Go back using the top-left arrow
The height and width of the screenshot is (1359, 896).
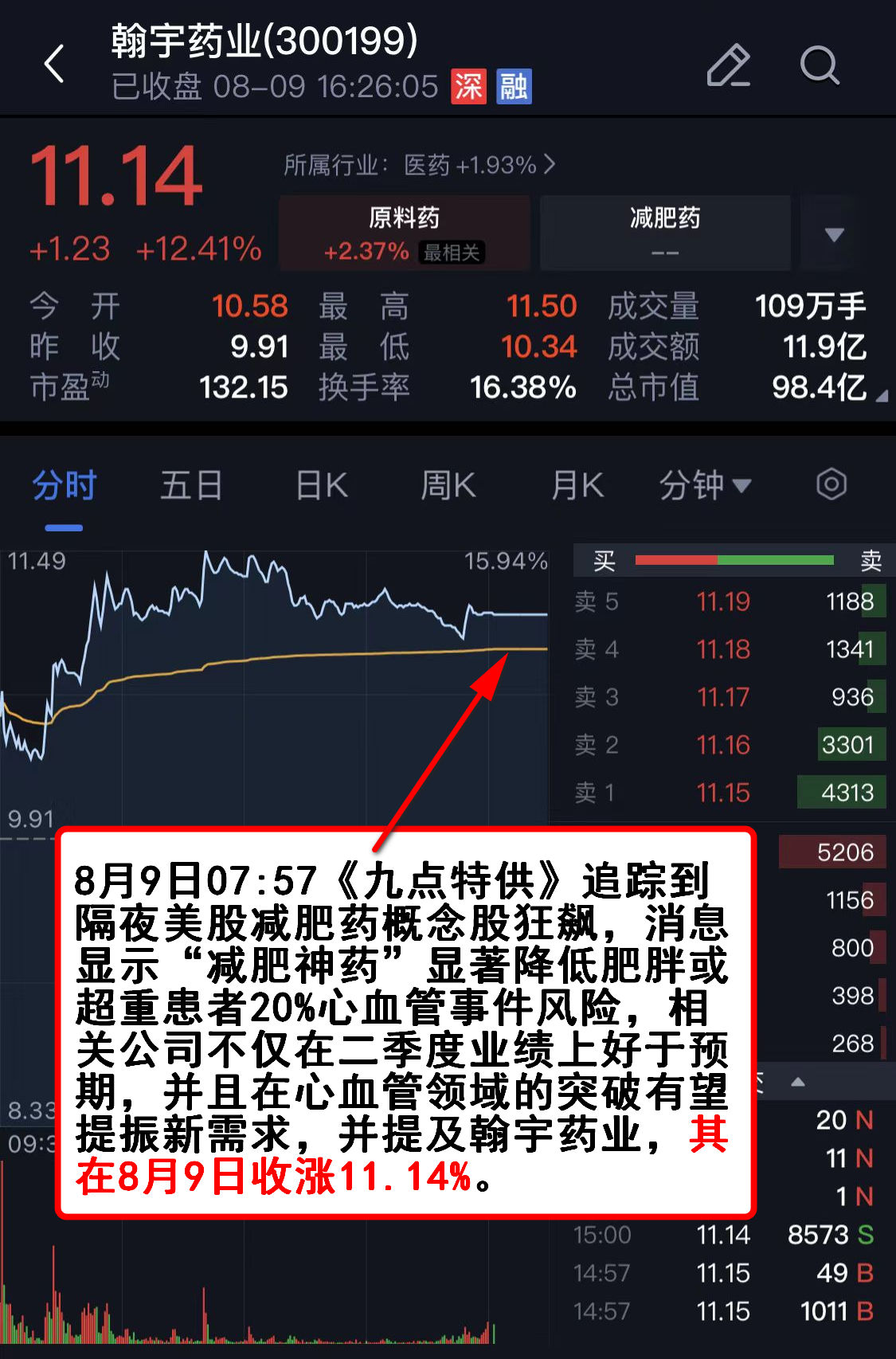click(54, 64)
